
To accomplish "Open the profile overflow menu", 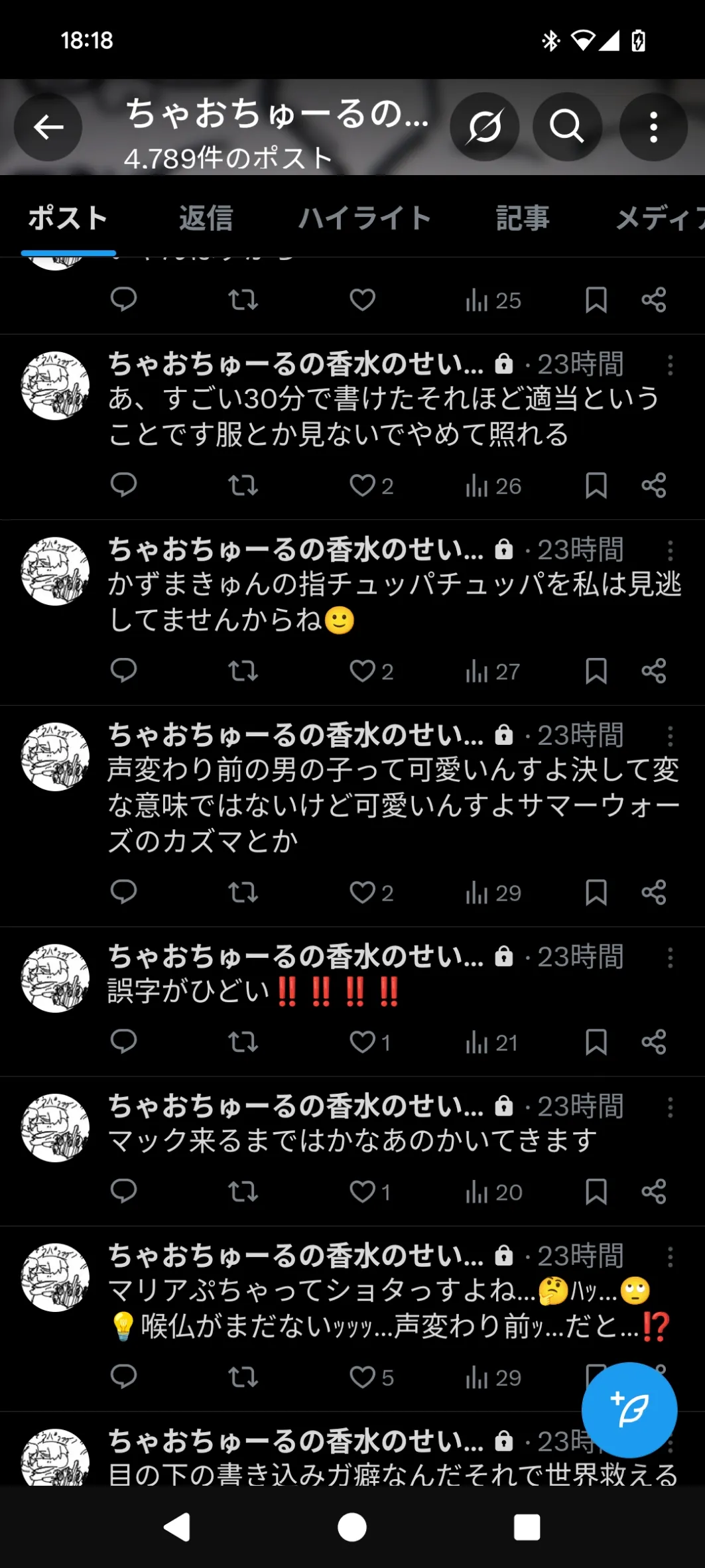I will click(x=653, y=127).
